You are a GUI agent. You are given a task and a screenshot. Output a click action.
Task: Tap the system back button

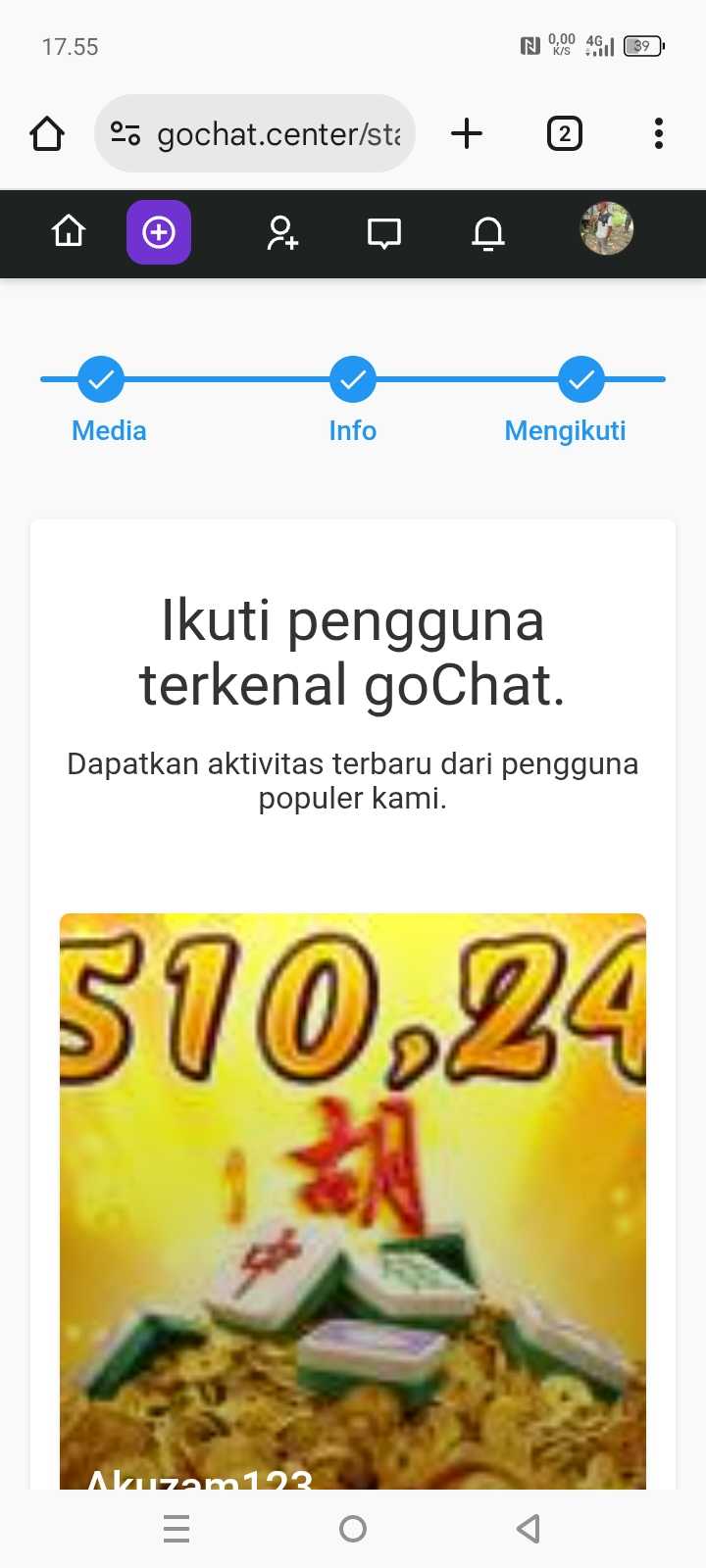pyautogui.click(x=529, y=1528)
